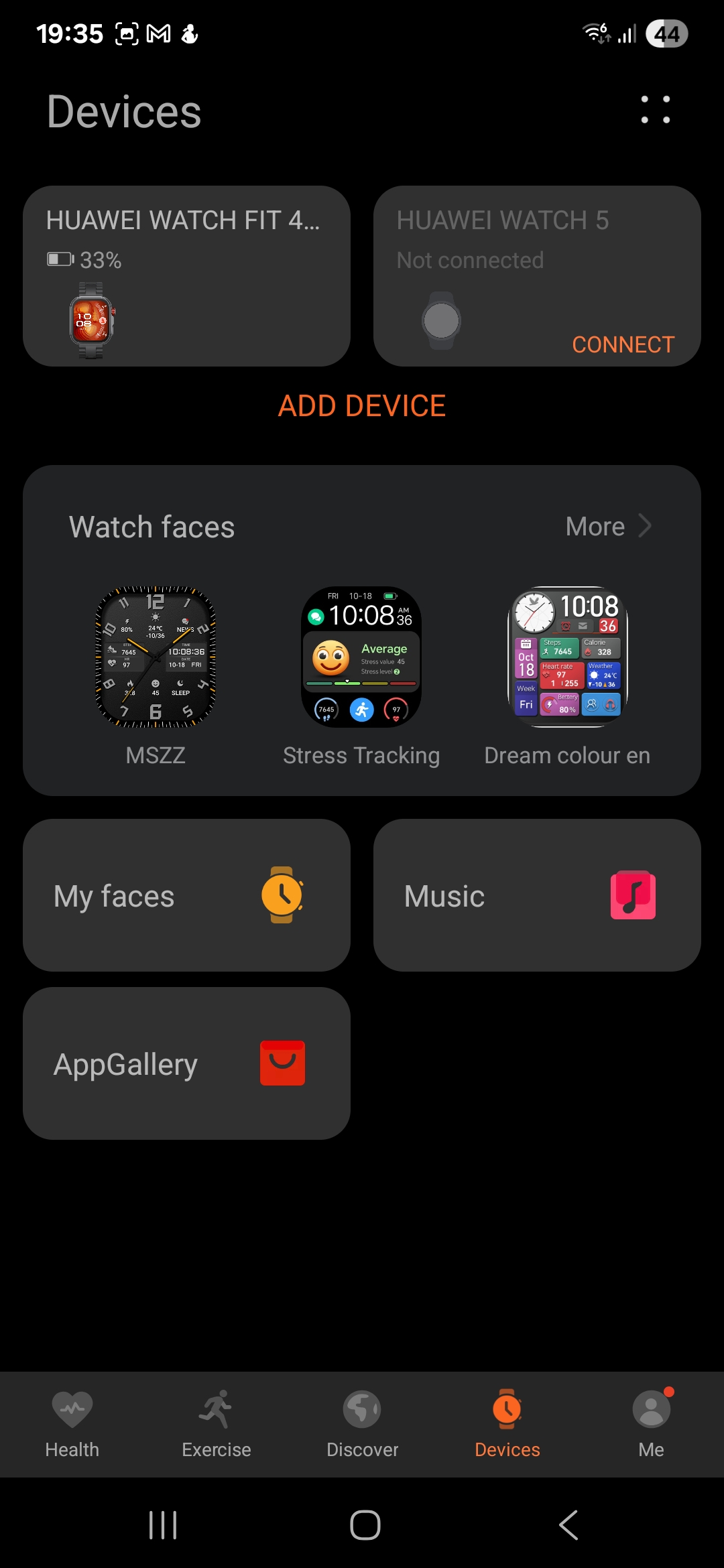Tap the system back button

[568, 1525]
